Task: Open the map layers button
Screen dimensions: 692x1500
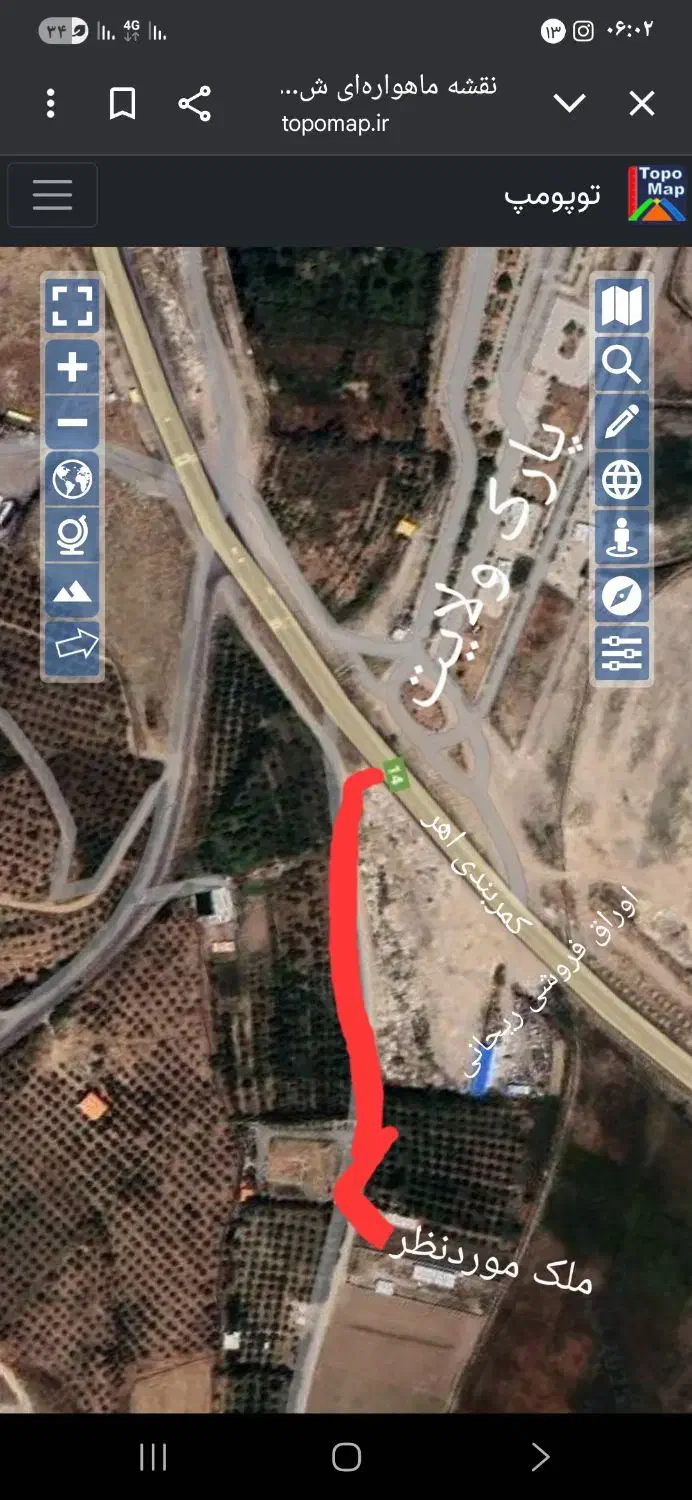Action: (622, 306)
